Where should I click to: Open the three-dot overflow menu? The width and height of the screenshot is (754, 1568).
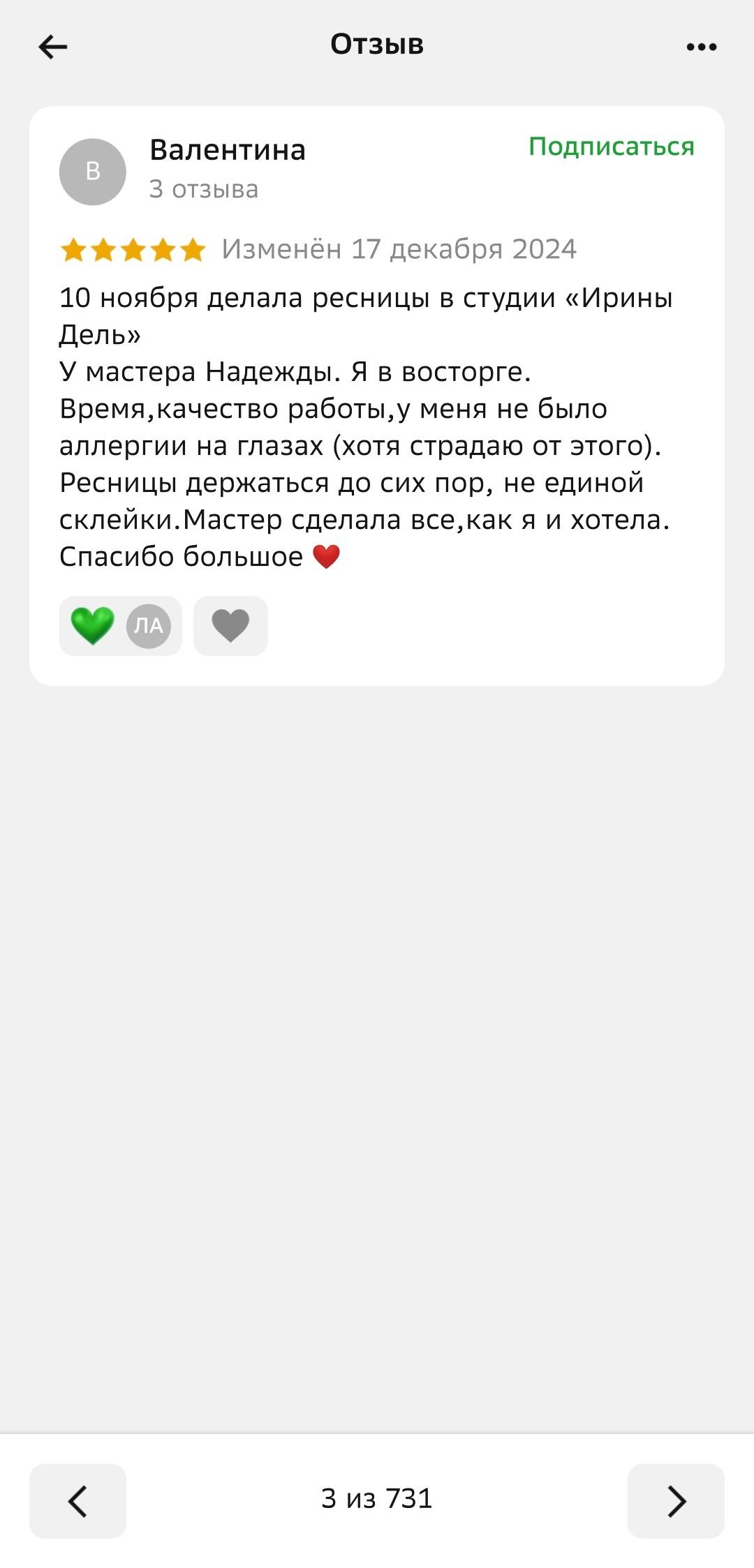[x=701, y=47]
